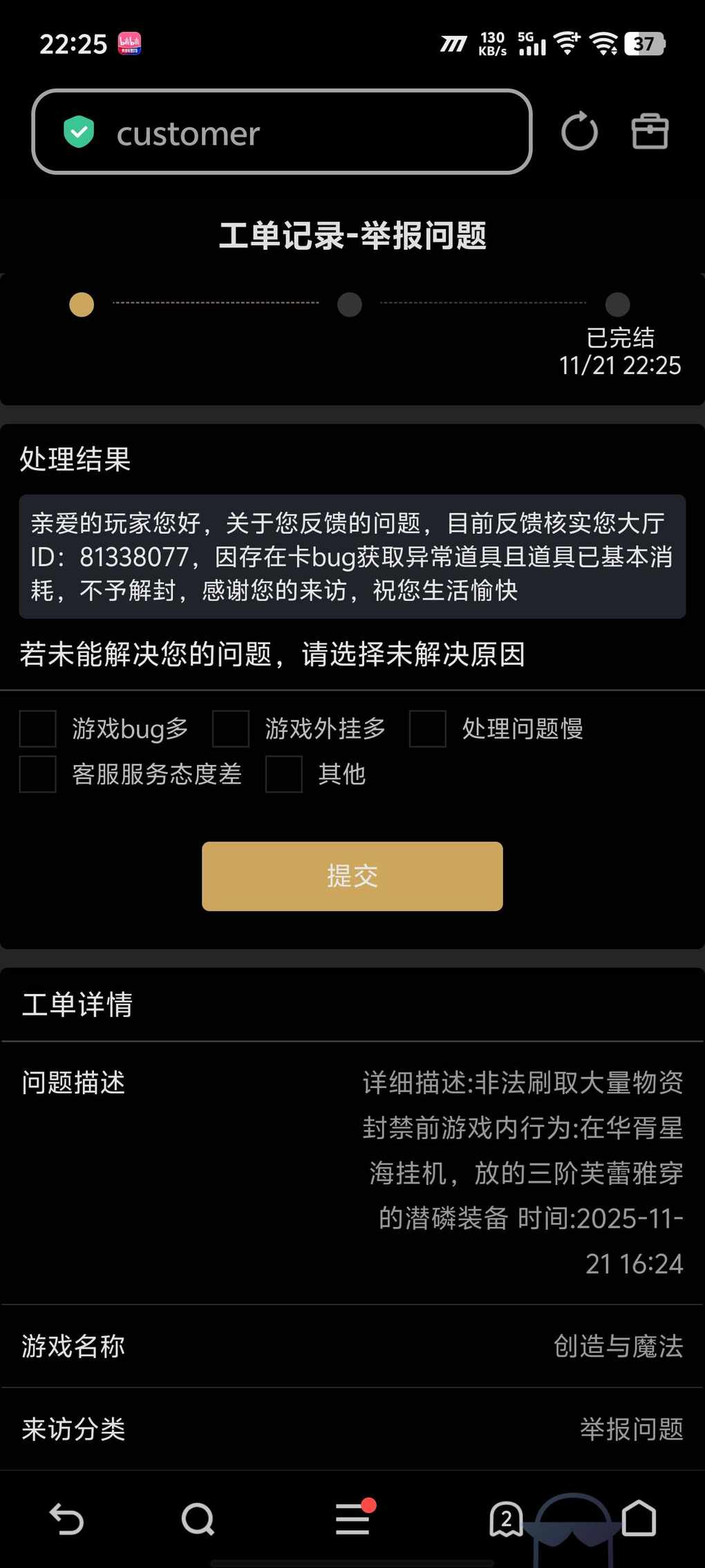Image resolution: width=705 pixels, height=1568 pixels.
Task: Go back to the previous page
Action: tap(67, 1520)
